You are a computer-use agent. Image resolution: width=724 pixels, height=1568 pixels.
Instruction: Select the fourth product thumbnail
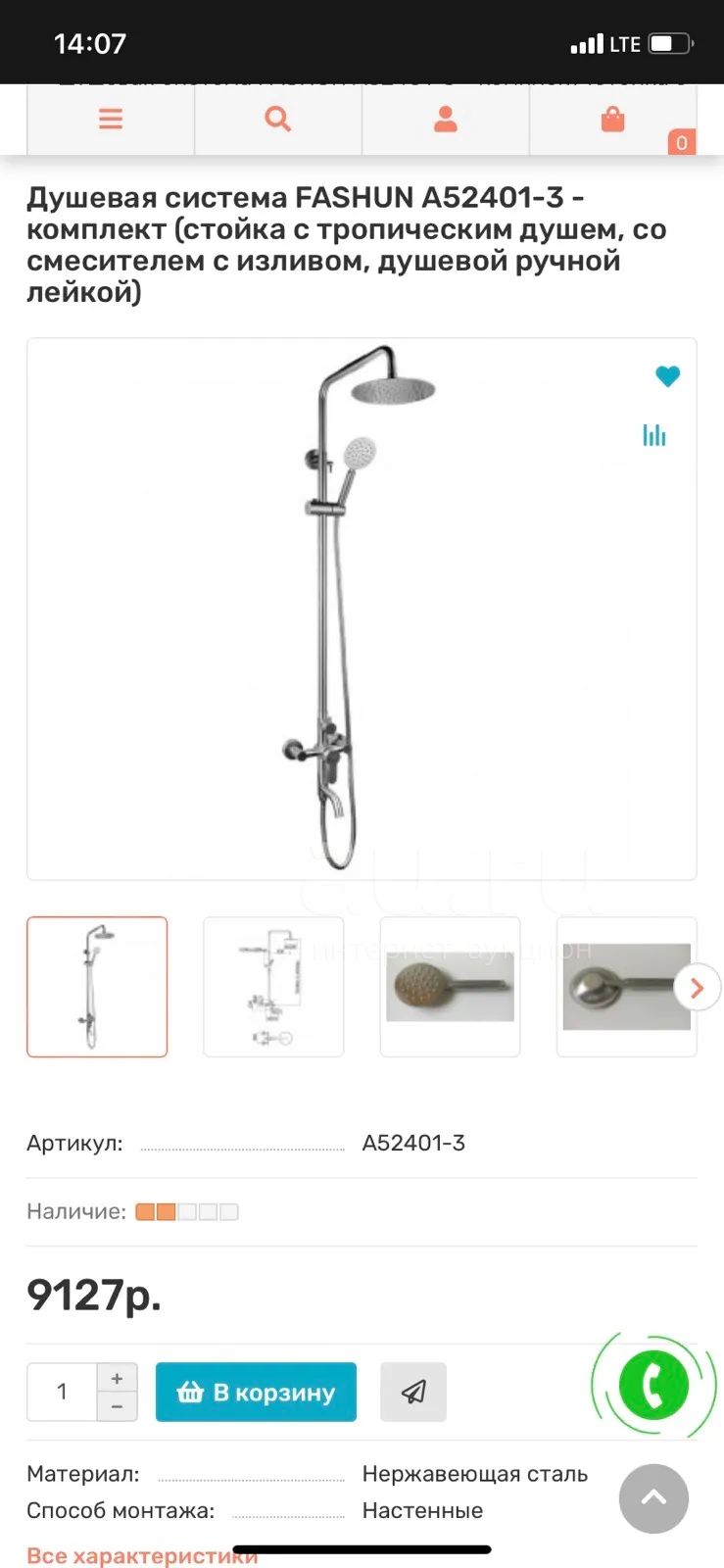[x=626, y=987]
